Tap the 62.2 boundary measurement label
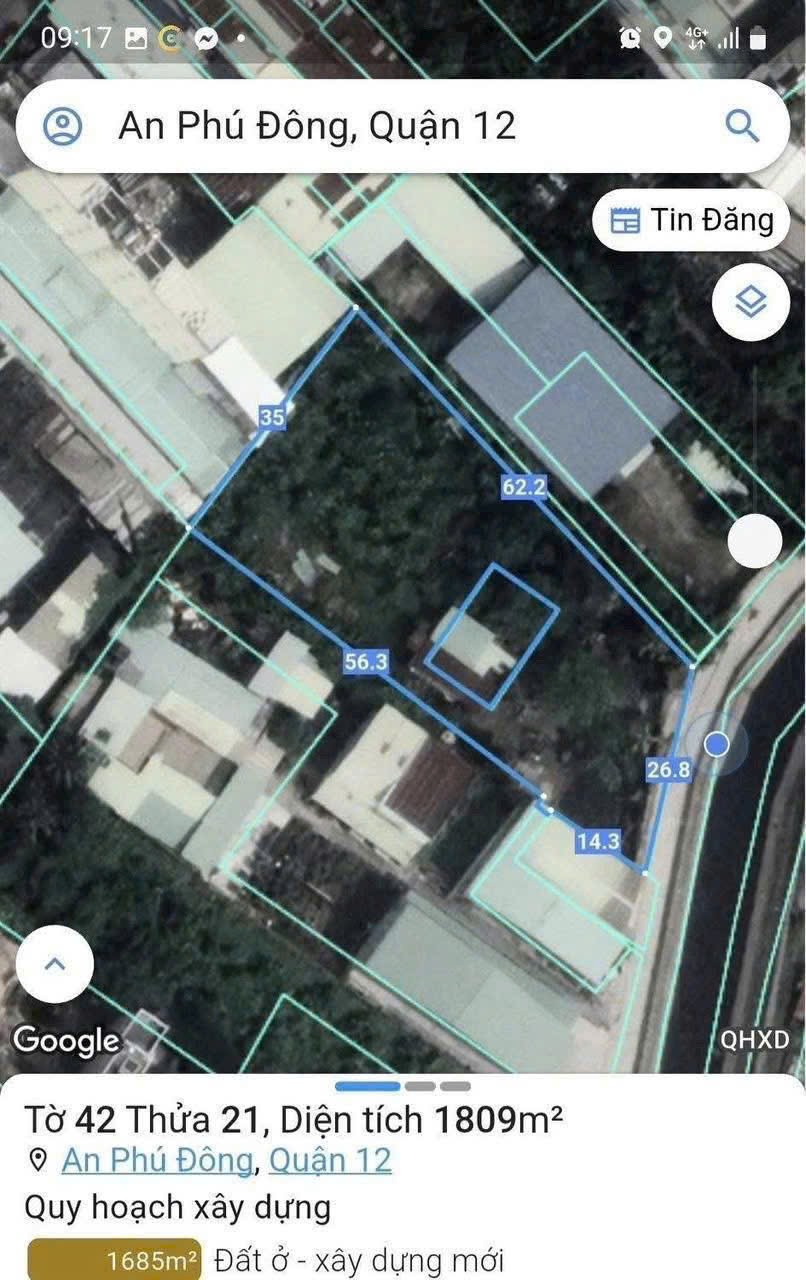The image size is (806, 1280). (523, 489)
